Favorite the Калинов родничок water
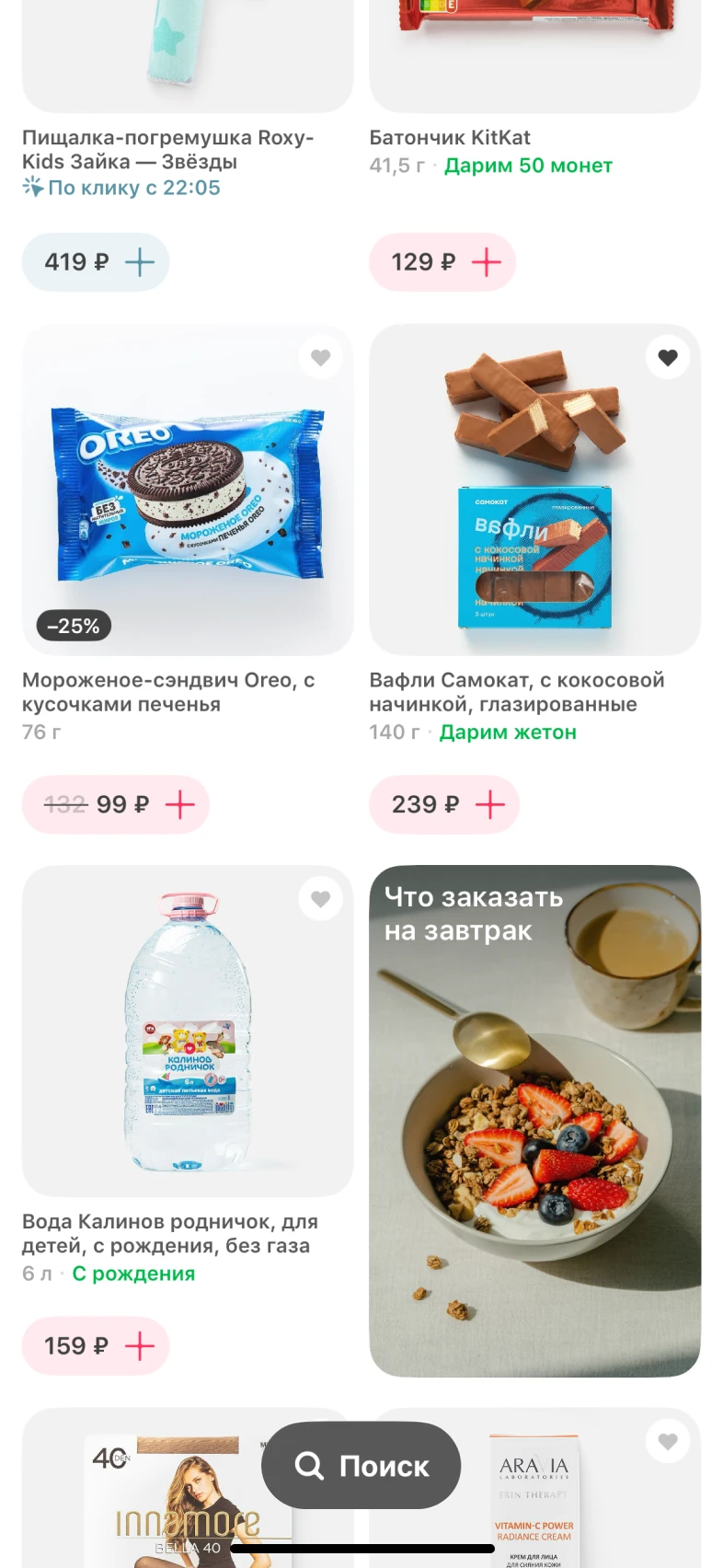The image size is (723, 1568). pos(320,899)
